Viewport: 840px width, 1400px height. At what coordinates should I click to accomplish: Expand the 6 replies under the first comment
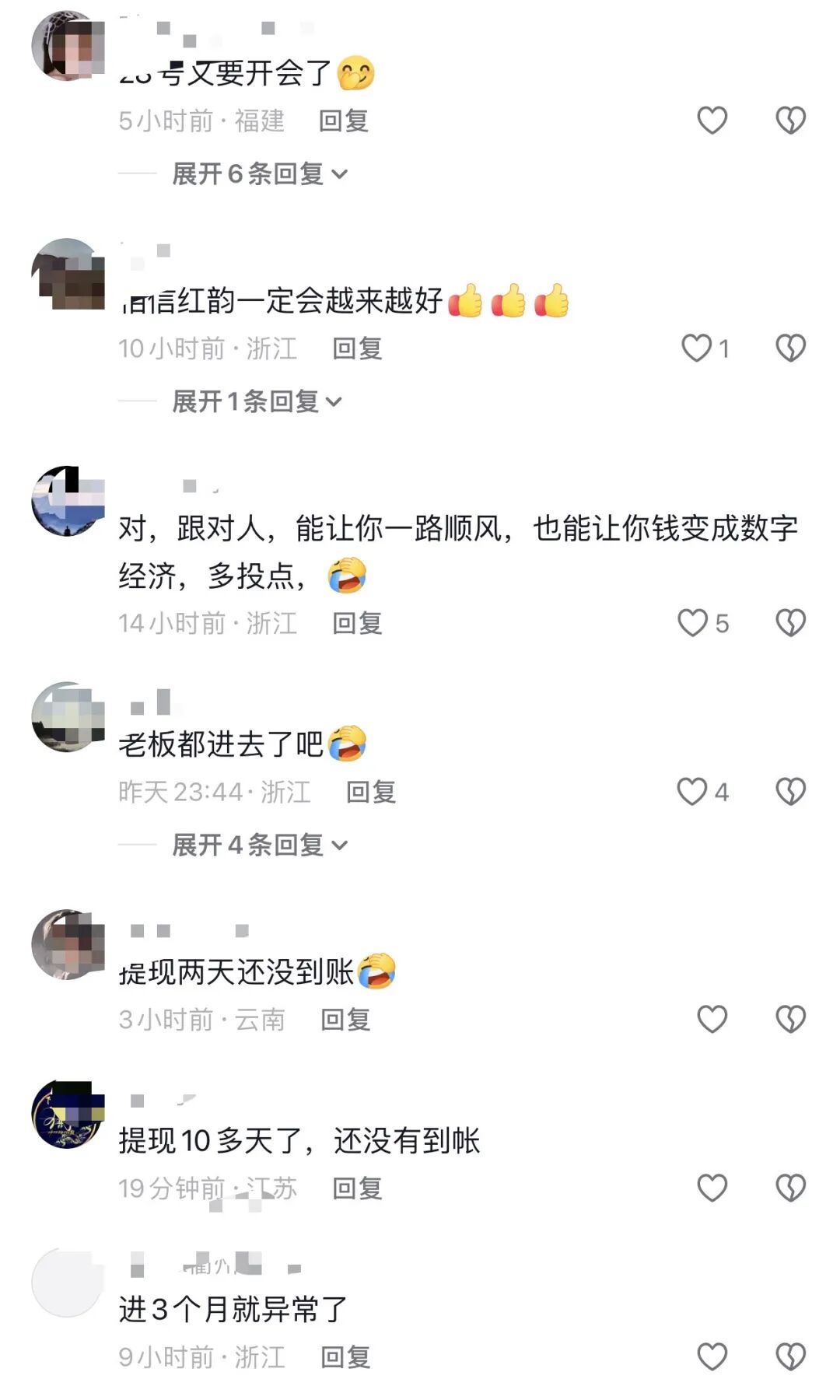click(x=253, y=175)
